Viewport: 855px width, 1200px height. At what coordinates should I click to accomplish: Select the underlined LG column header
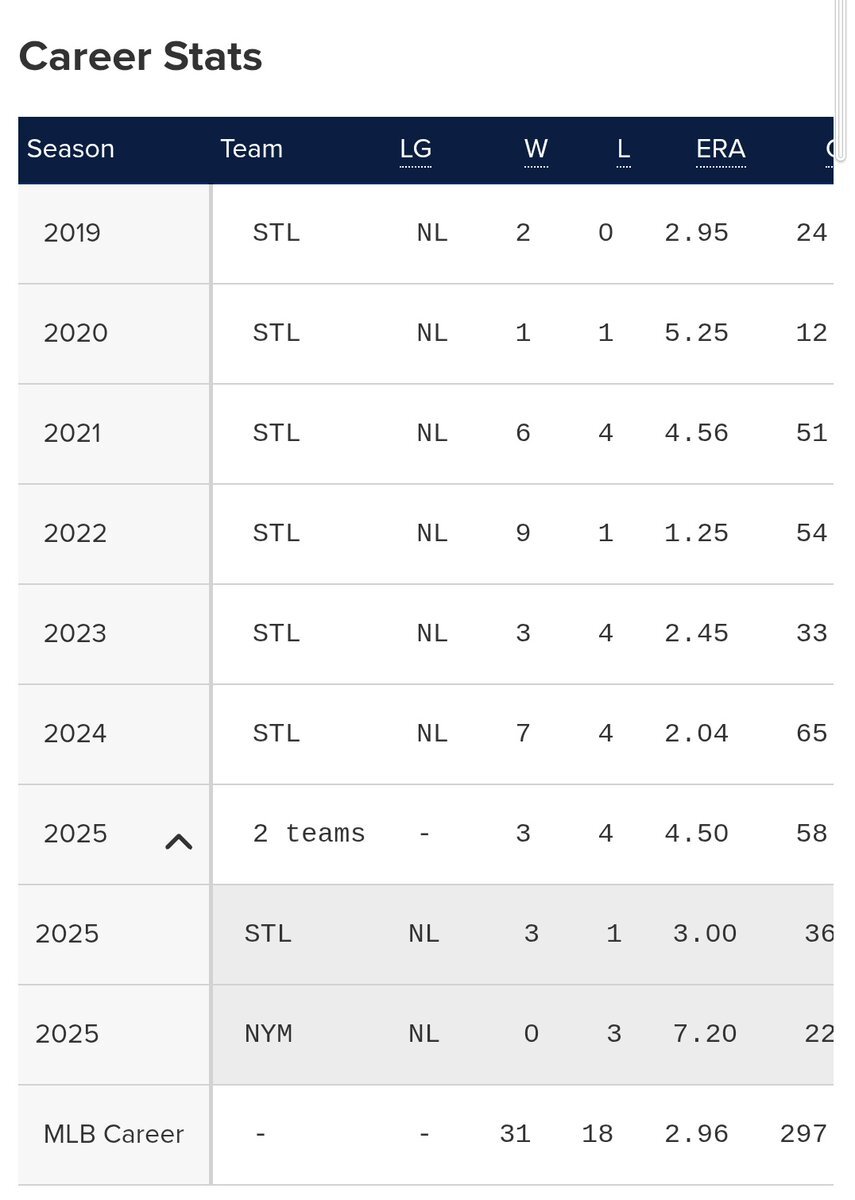click(415, 149)
